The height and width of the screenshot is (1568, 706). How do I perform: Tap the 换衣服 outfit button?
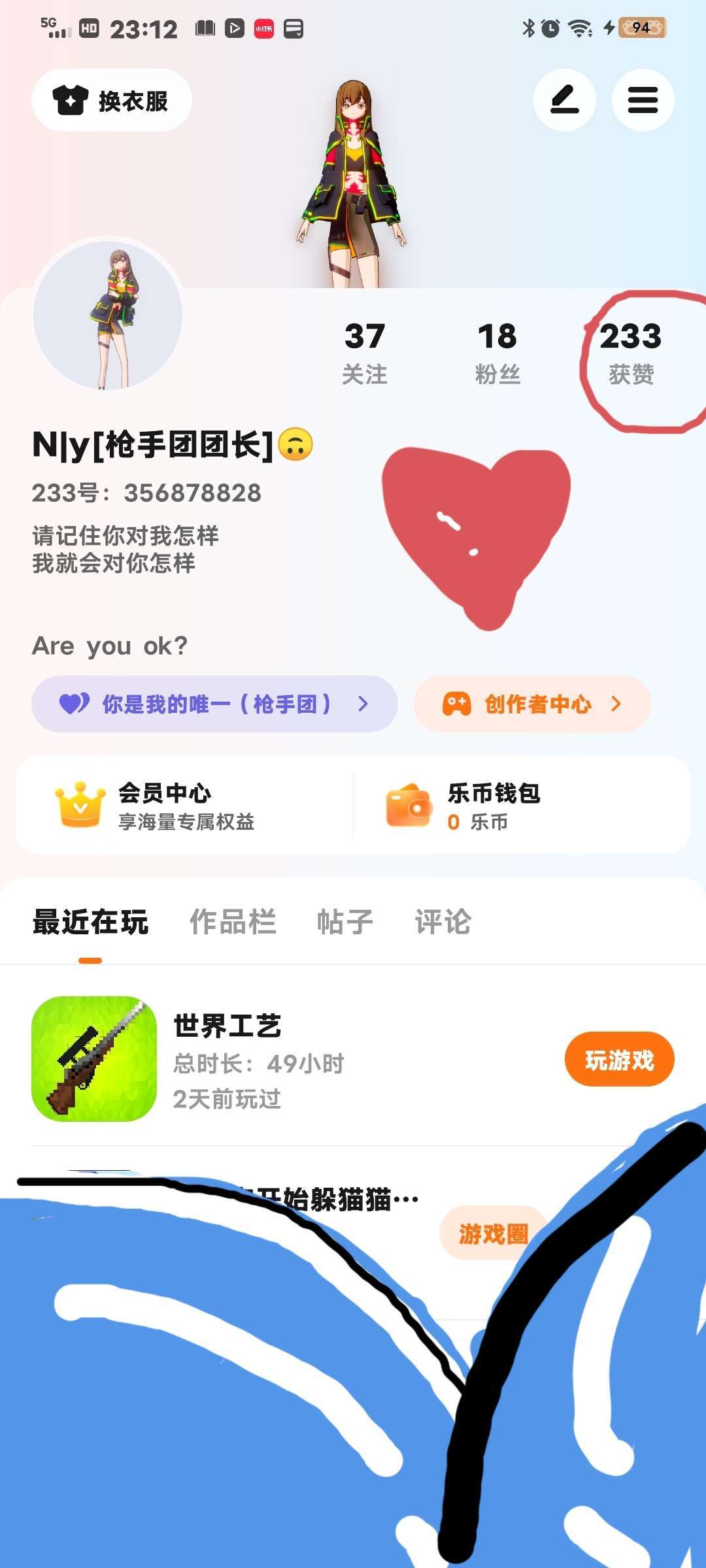(x=112, y=101)
